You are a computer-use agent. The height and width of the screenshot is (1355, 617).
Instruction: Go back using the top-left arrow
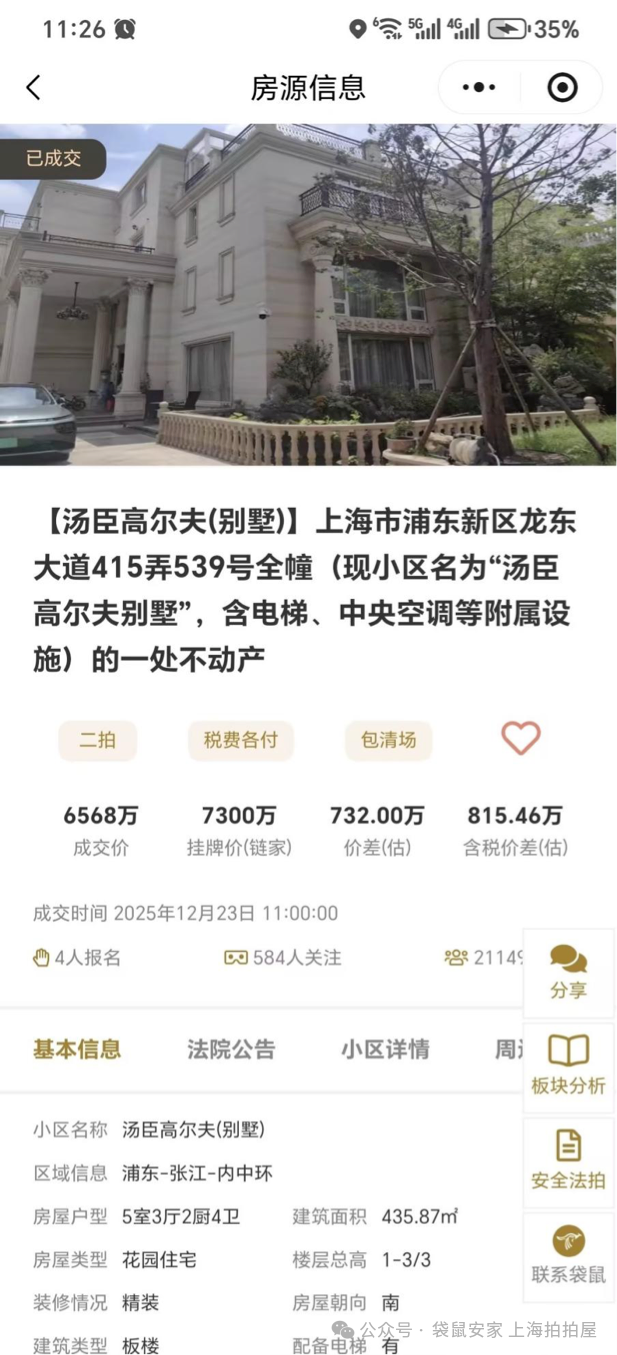click(x=34, y=88)
